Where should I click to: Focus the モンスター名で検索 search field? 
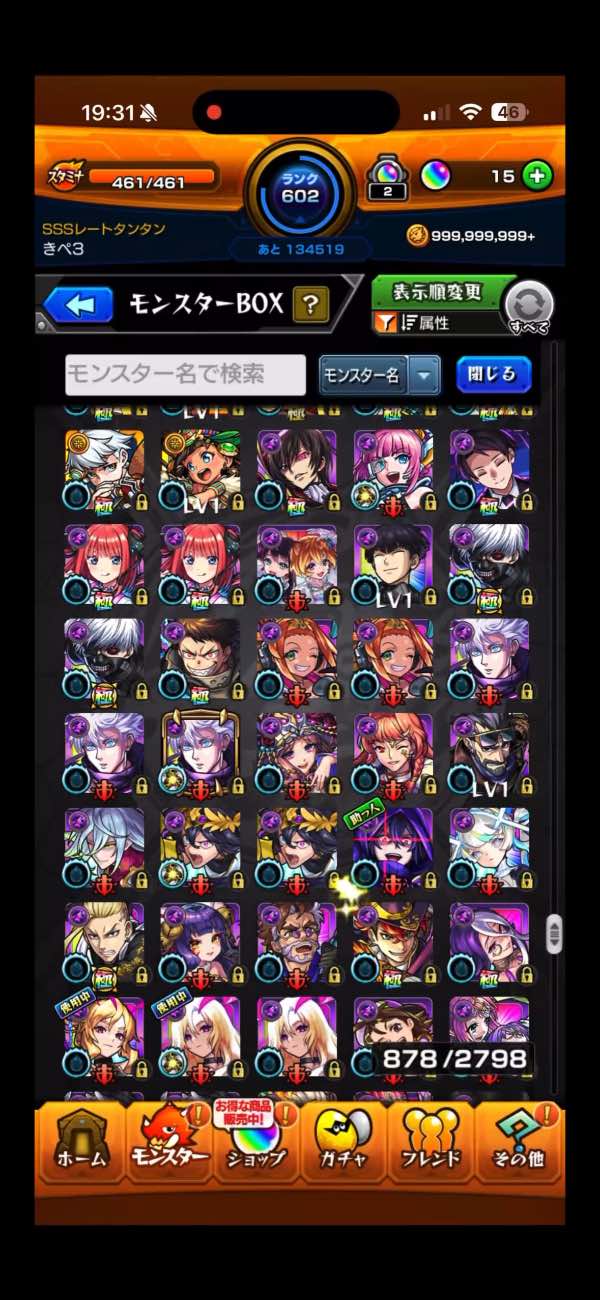186,375
